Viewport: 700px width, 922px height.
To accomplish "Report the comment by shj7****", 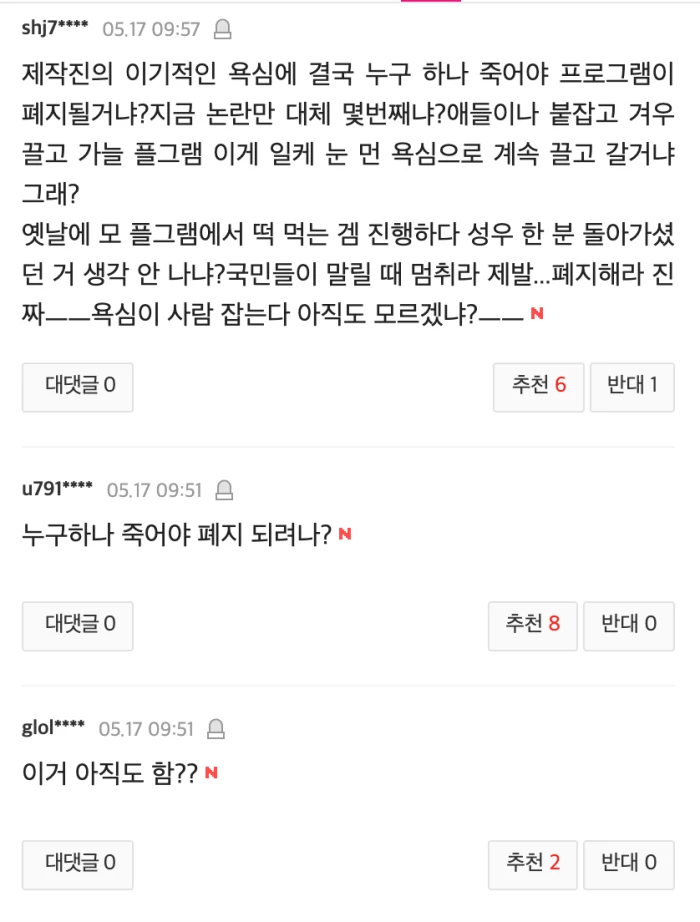I will click(224, 29).
